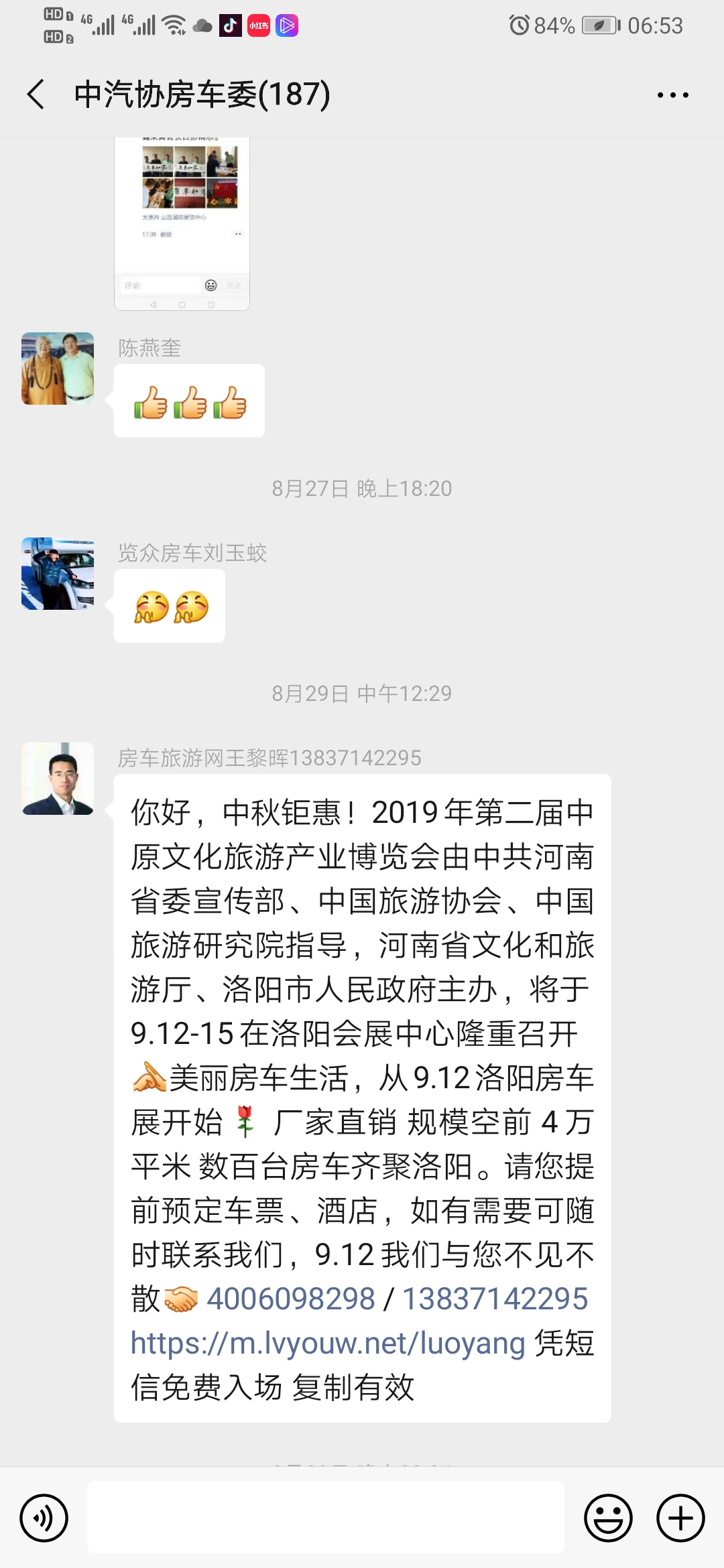
Task: Tap the phone number 13837142295 in message
Action: [x=495, y=1299]
